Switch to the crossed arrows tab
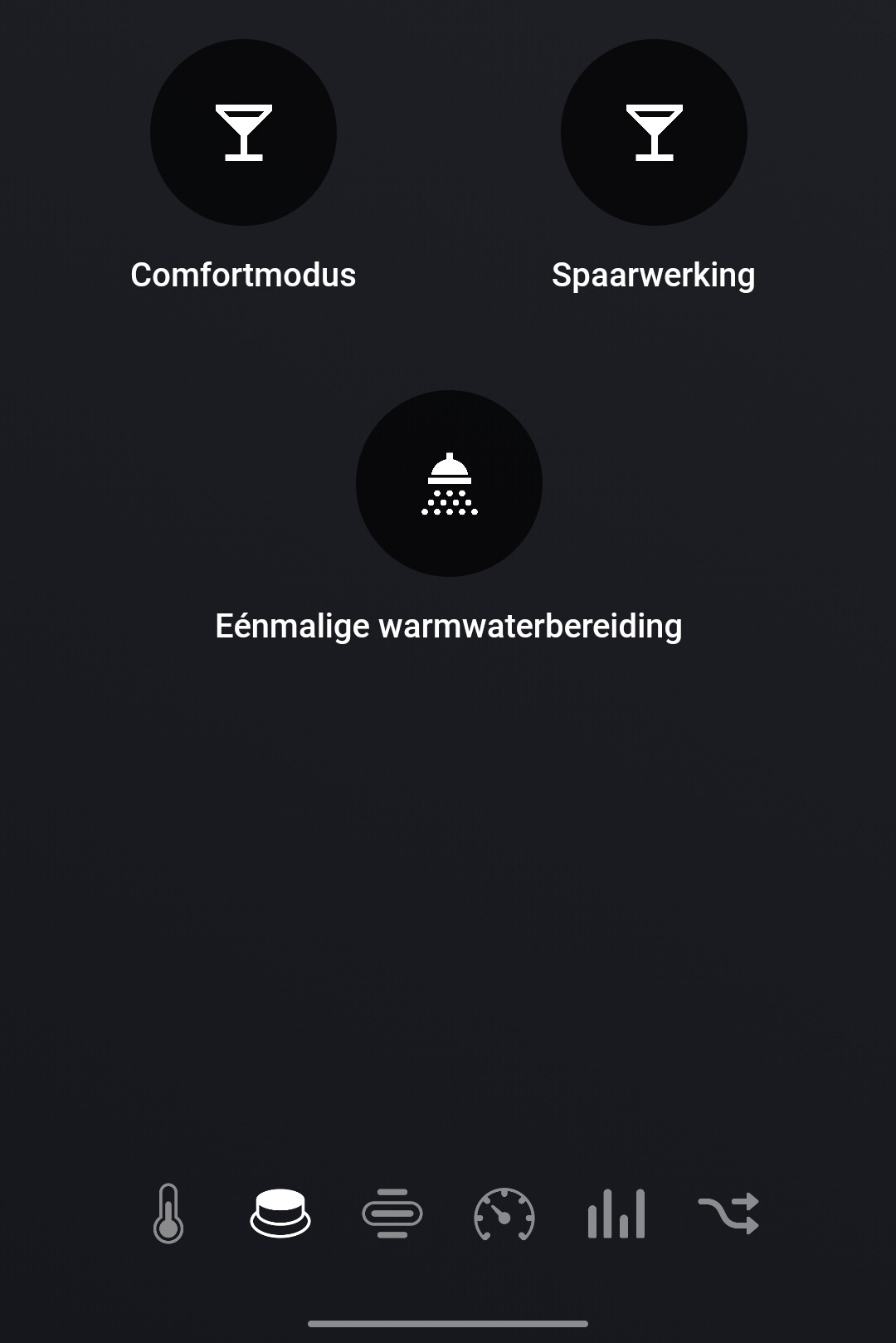896x1343 pixels. point(728,1213)
